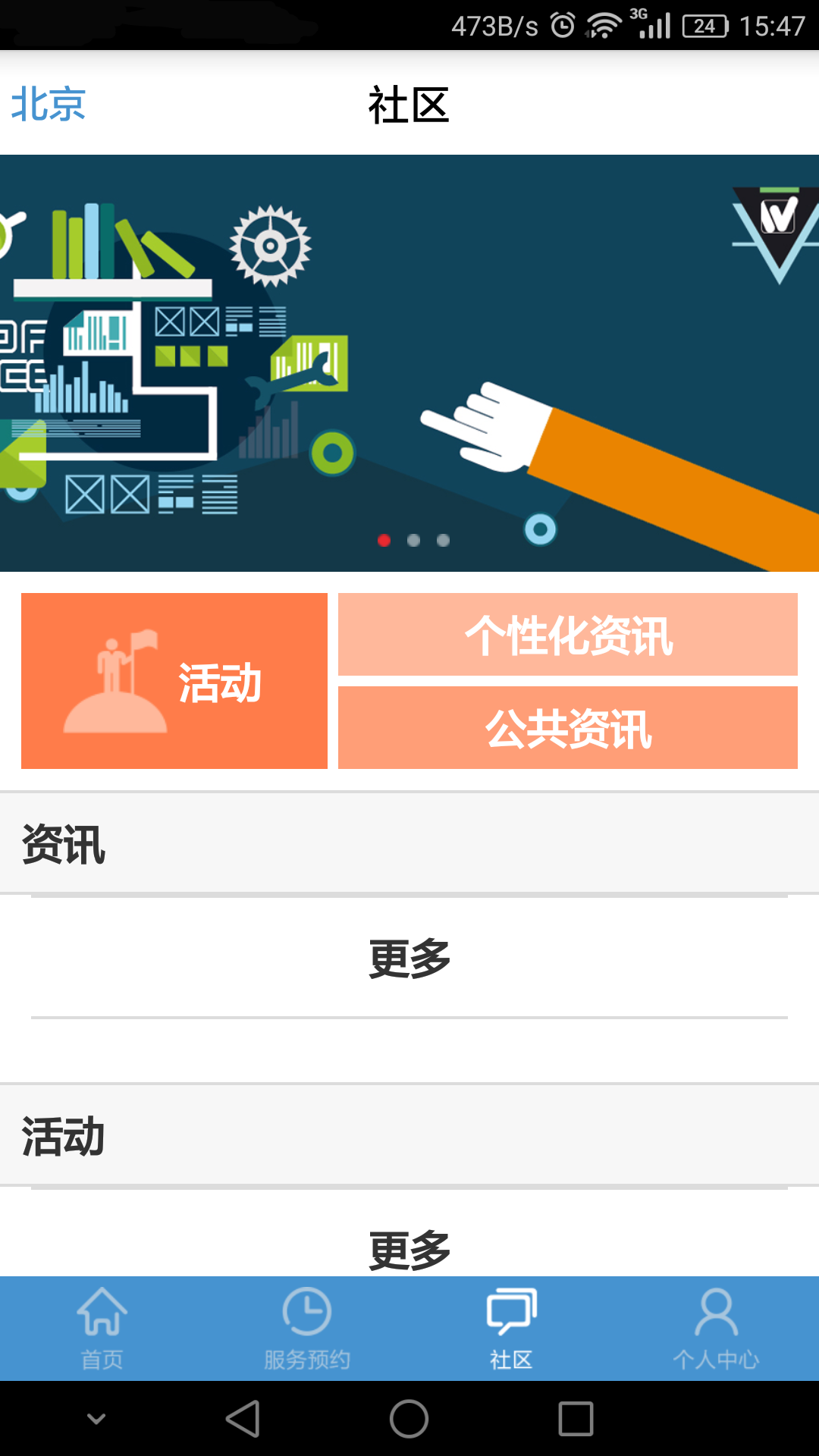The width and height of the screenshot is (819, 1456).
Task: View 更多 under 活动 section
Action: (x=409, y=1249)
